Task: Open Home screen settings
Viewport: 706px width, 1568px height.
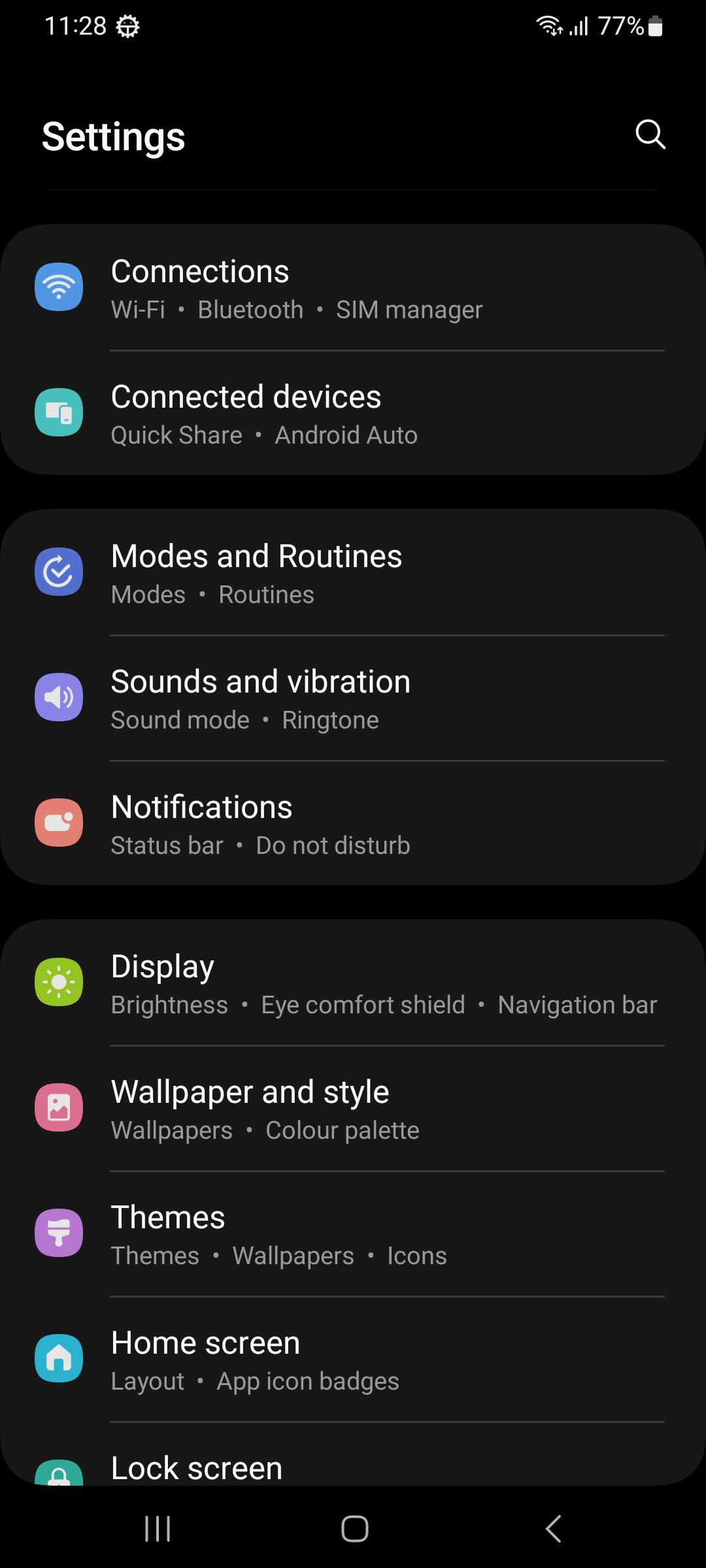Action: pos(353,1359)
